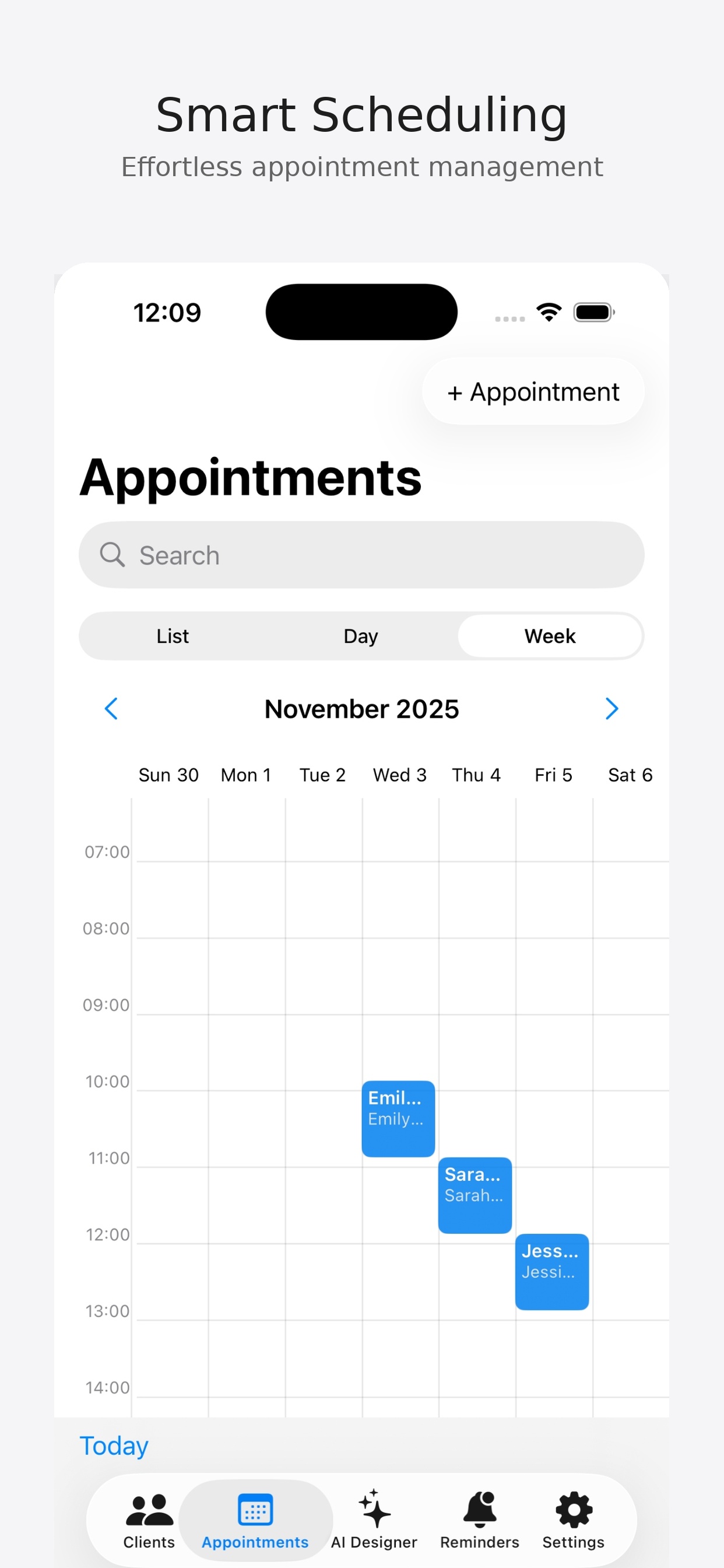Go to the previous week with the left chevron

coord(112,709)
